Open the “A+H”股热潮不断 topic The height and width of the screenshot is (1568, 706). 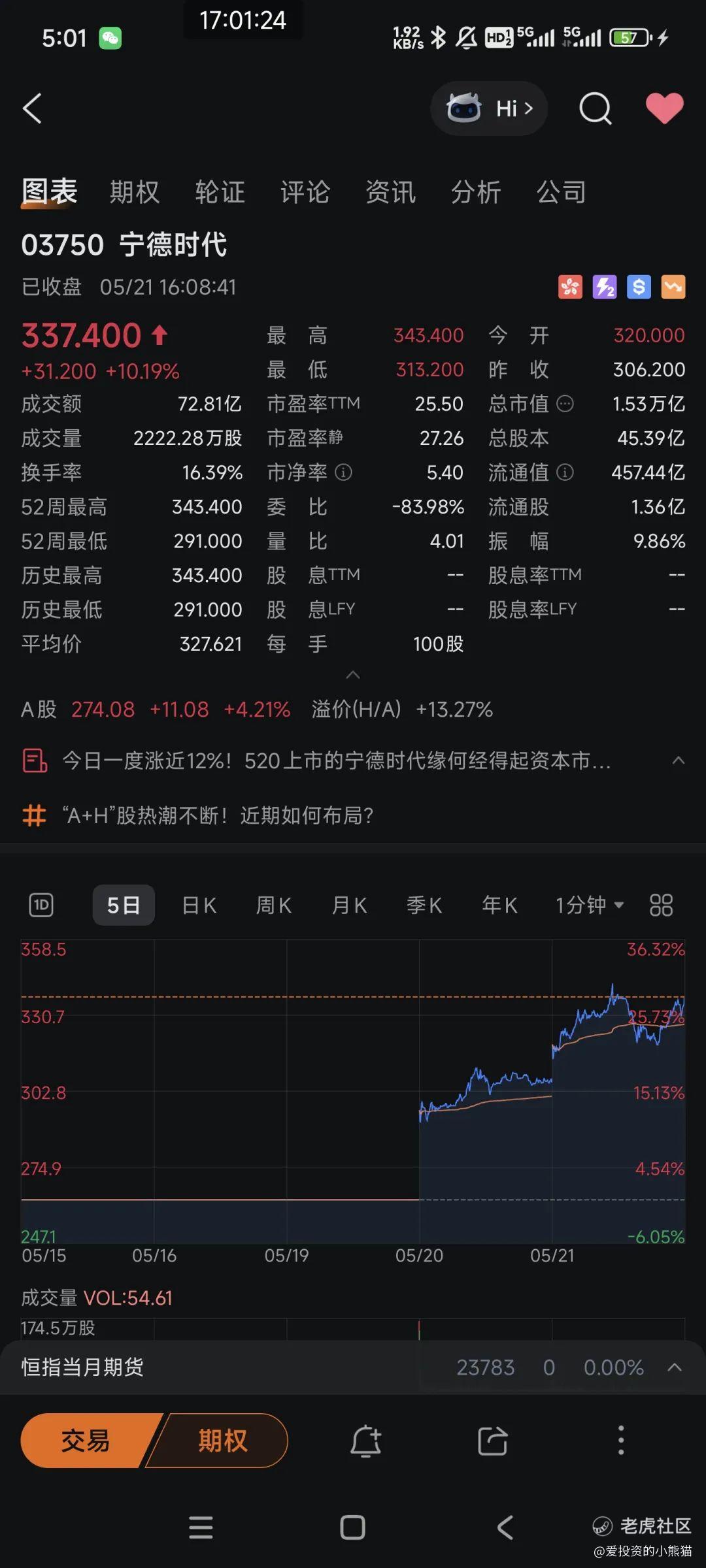pyautogui.click(x=217, y=815)
